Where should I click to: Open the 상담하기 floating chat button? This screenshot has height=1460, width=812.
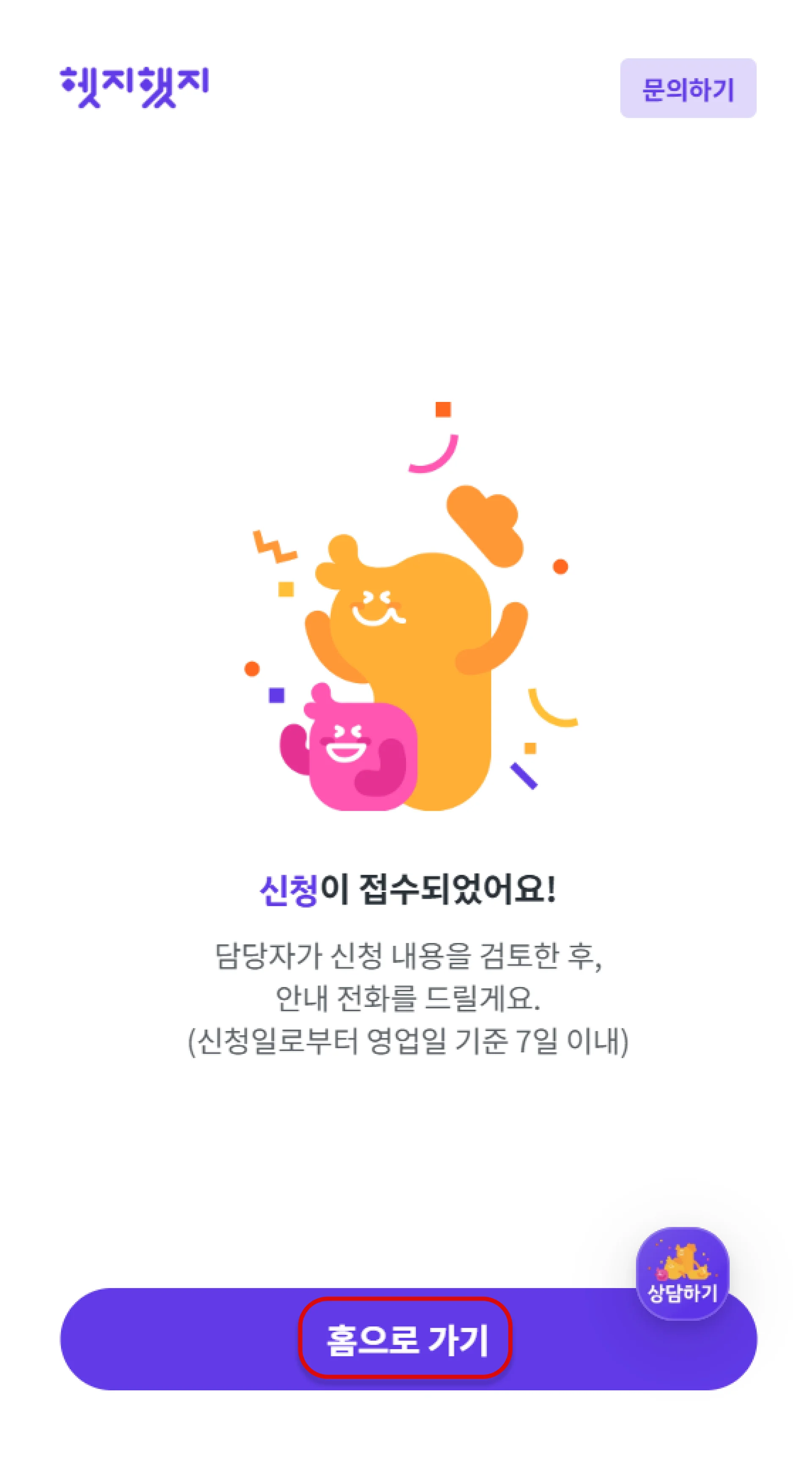coord(682,1273)
